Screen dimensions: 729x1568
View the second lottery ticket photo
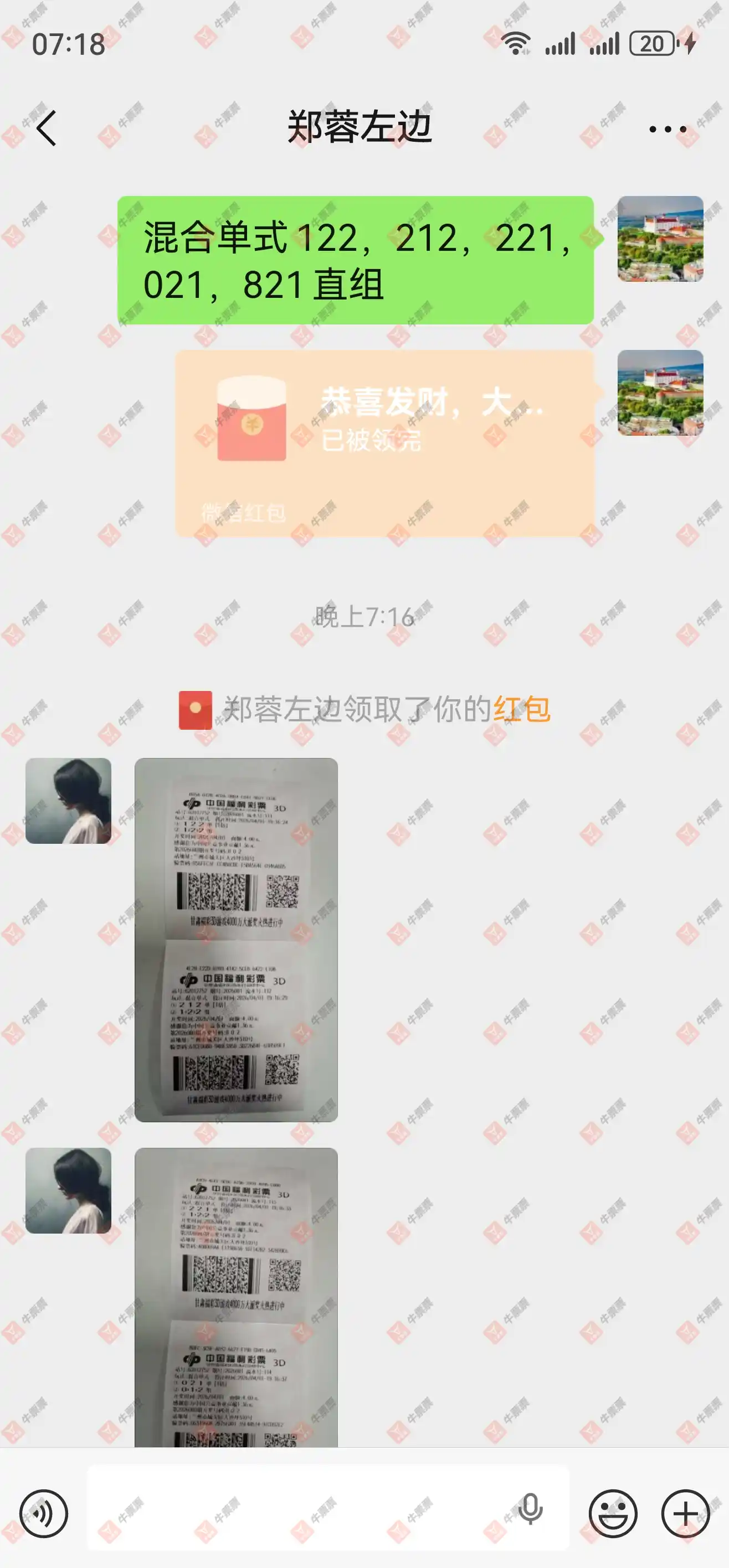[237, 1297]
